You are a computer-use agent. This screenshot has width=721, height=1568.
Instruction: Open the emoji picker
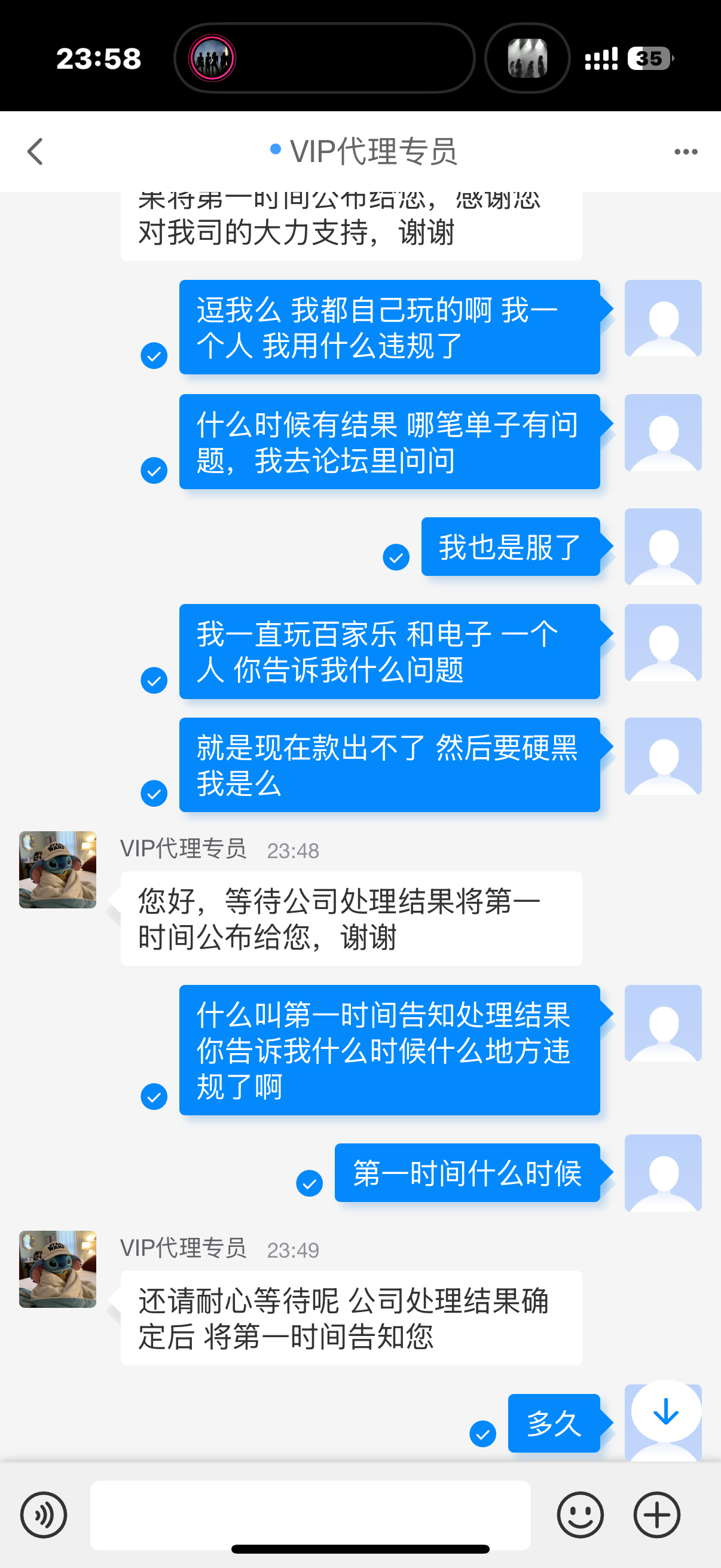pyautogui.click(x=580, y=1514)
